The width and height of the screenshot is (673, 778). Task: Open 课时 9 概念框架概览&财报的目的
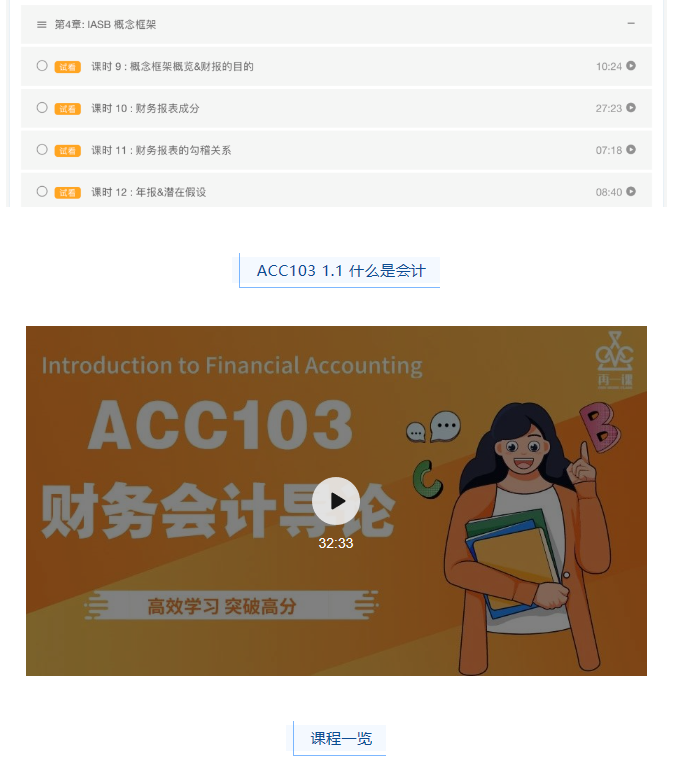[x=172, y=67]
